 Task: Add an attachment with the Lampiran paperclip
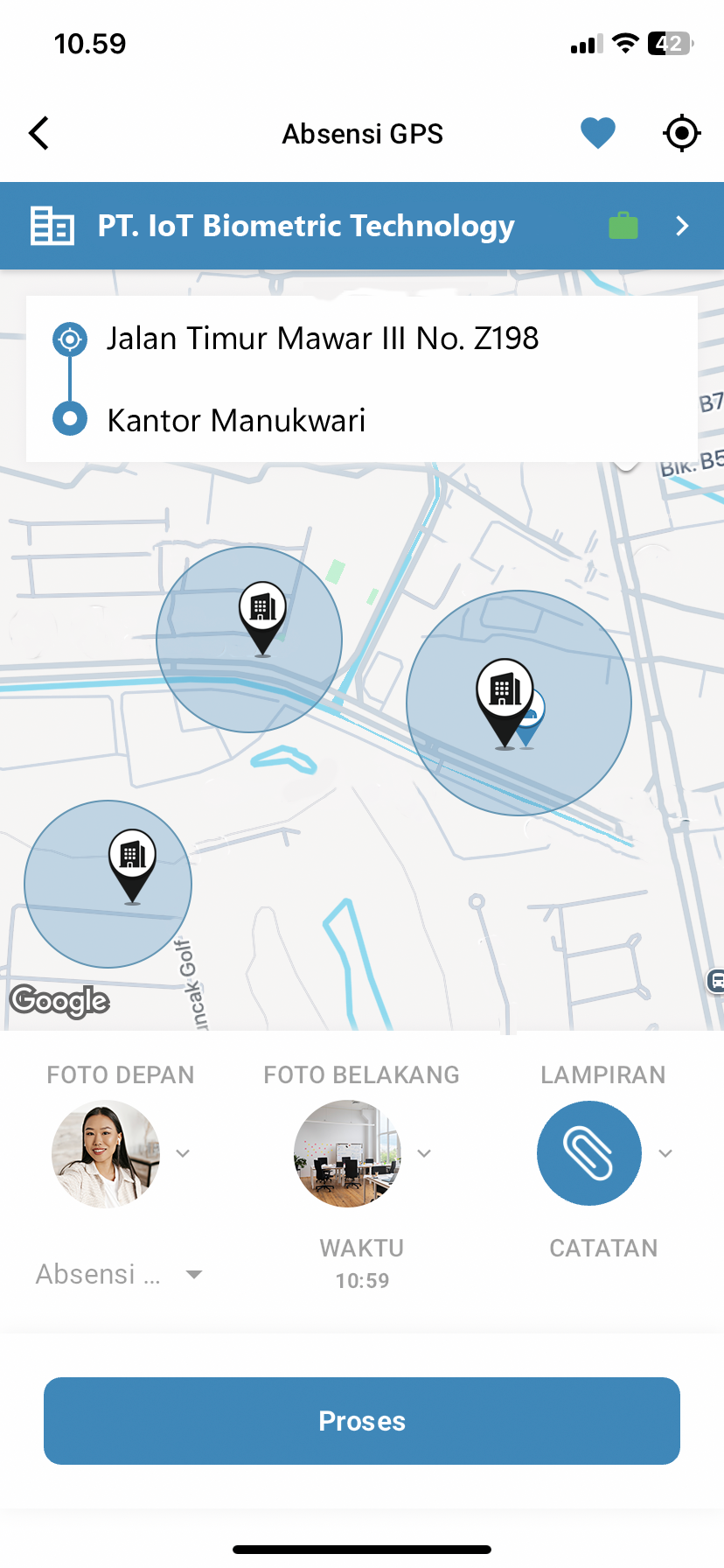pyautogui.click(x=588, y=1153)
